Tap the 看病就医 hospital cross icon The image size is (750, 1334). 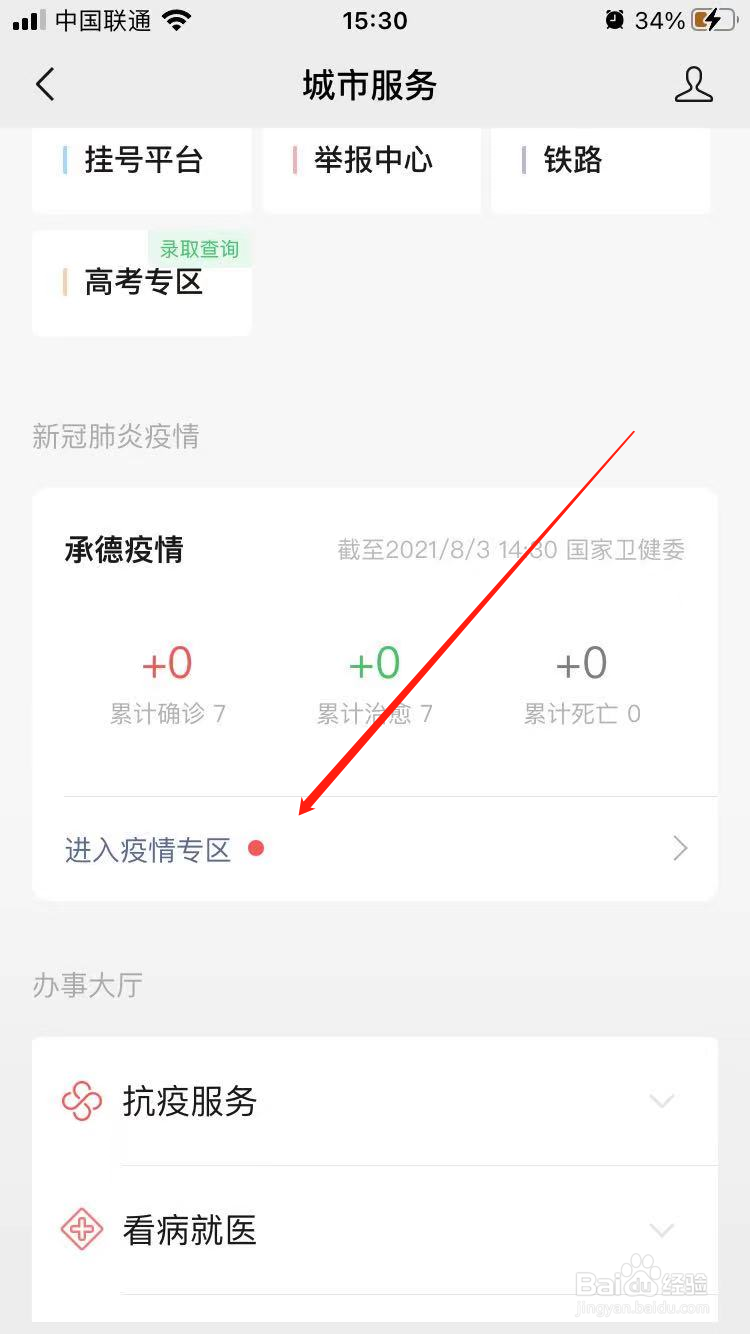[x=81, y=1230]
